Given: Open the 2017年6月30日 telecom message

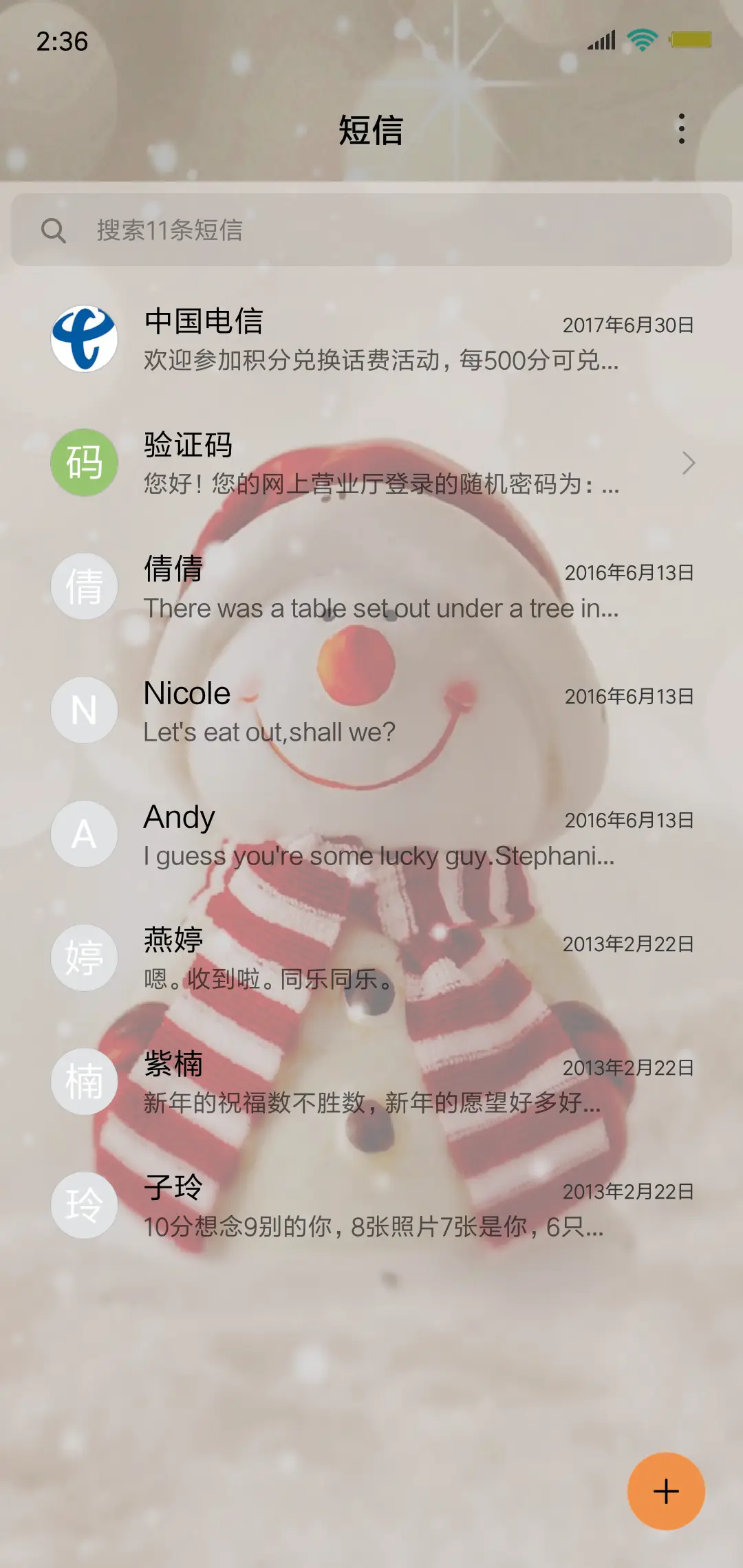Looking at the screenshot, I should pyautogui.click(x=371, y=338).
